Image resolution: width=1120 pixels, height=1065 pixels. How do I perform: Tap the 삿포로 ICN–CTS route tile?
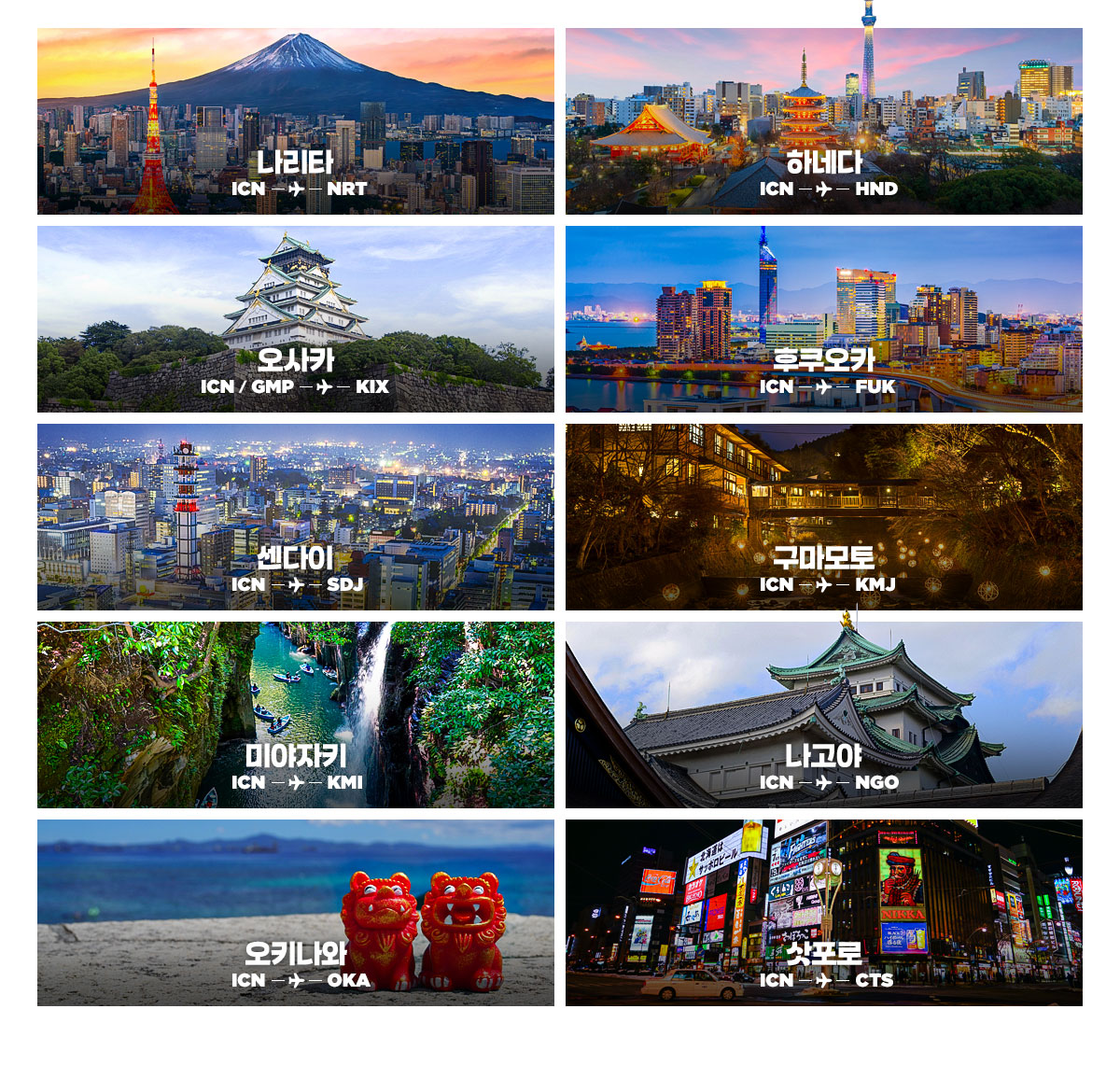click(x=823, y=913)
